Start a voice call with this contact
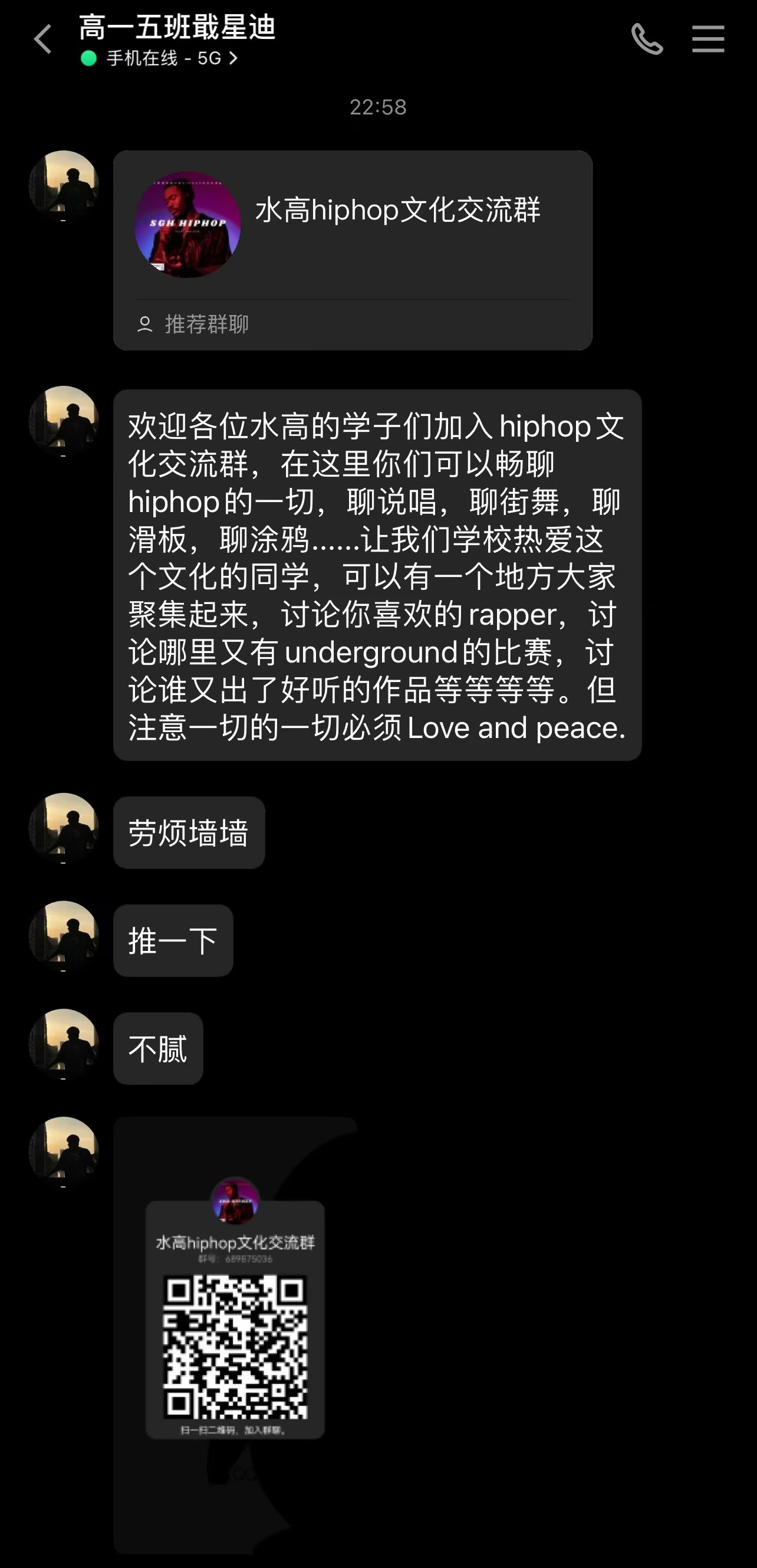Screen dimensions: 757x1568 646,40
